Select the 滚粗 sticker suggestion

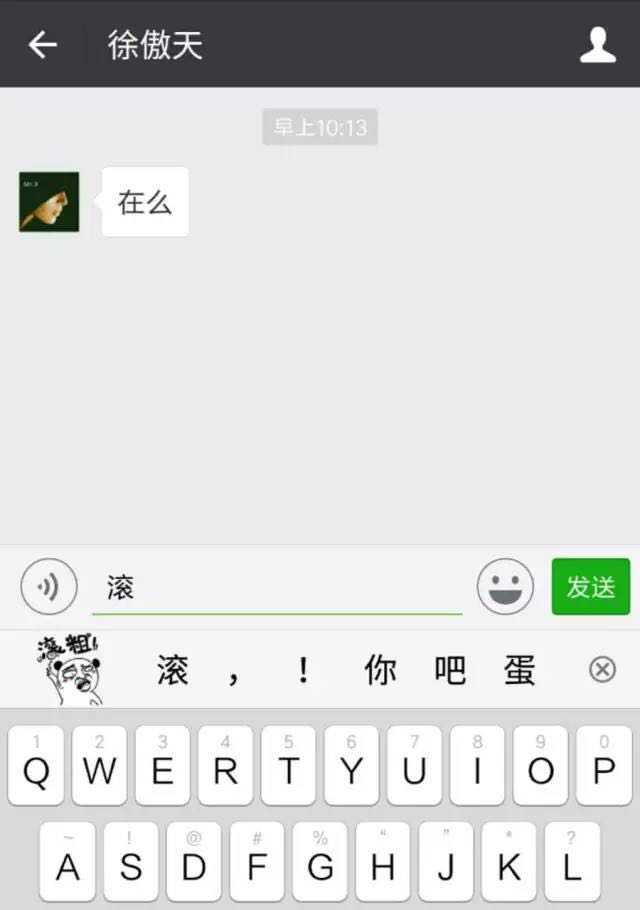(66, 669)
